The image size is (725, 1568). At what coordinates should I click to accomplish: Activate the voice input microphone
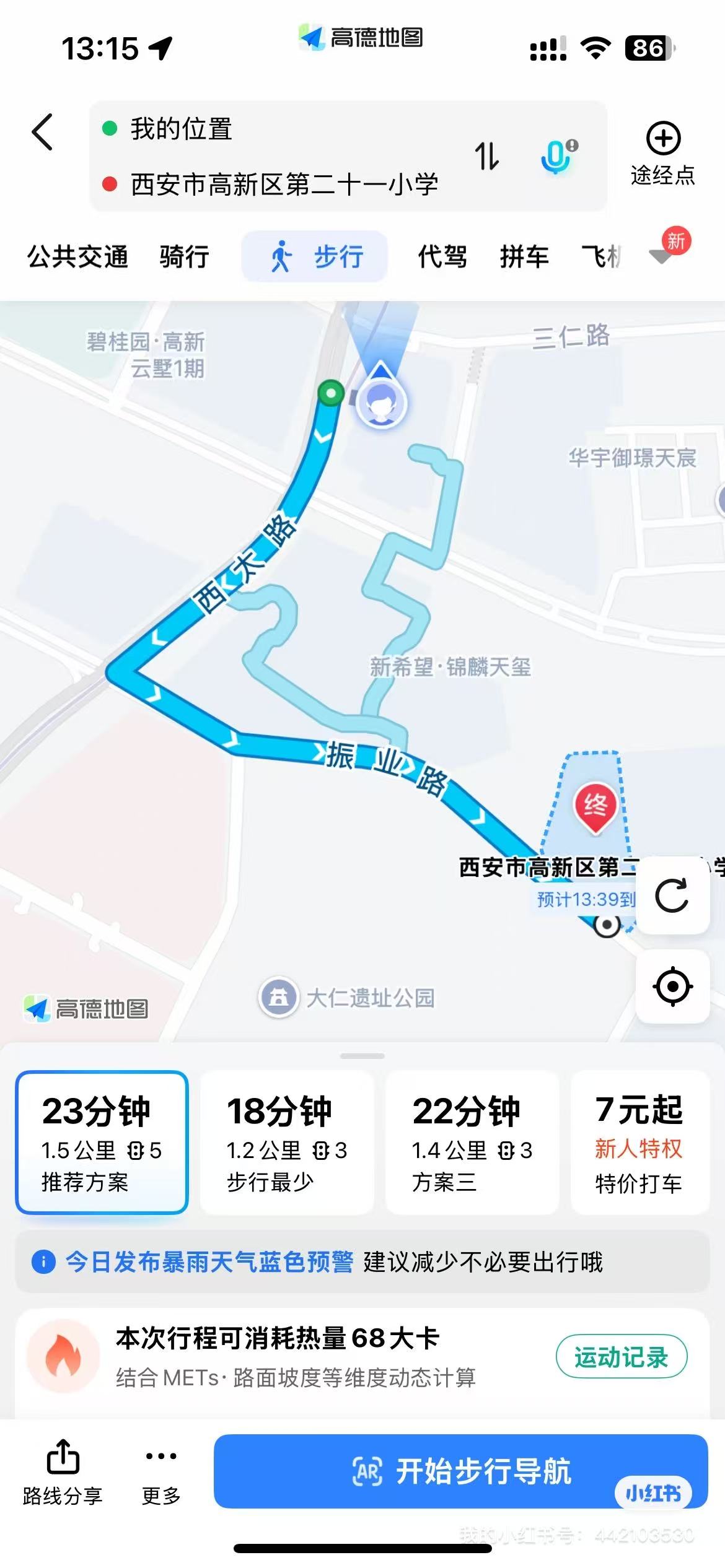(x=556, y=156)
